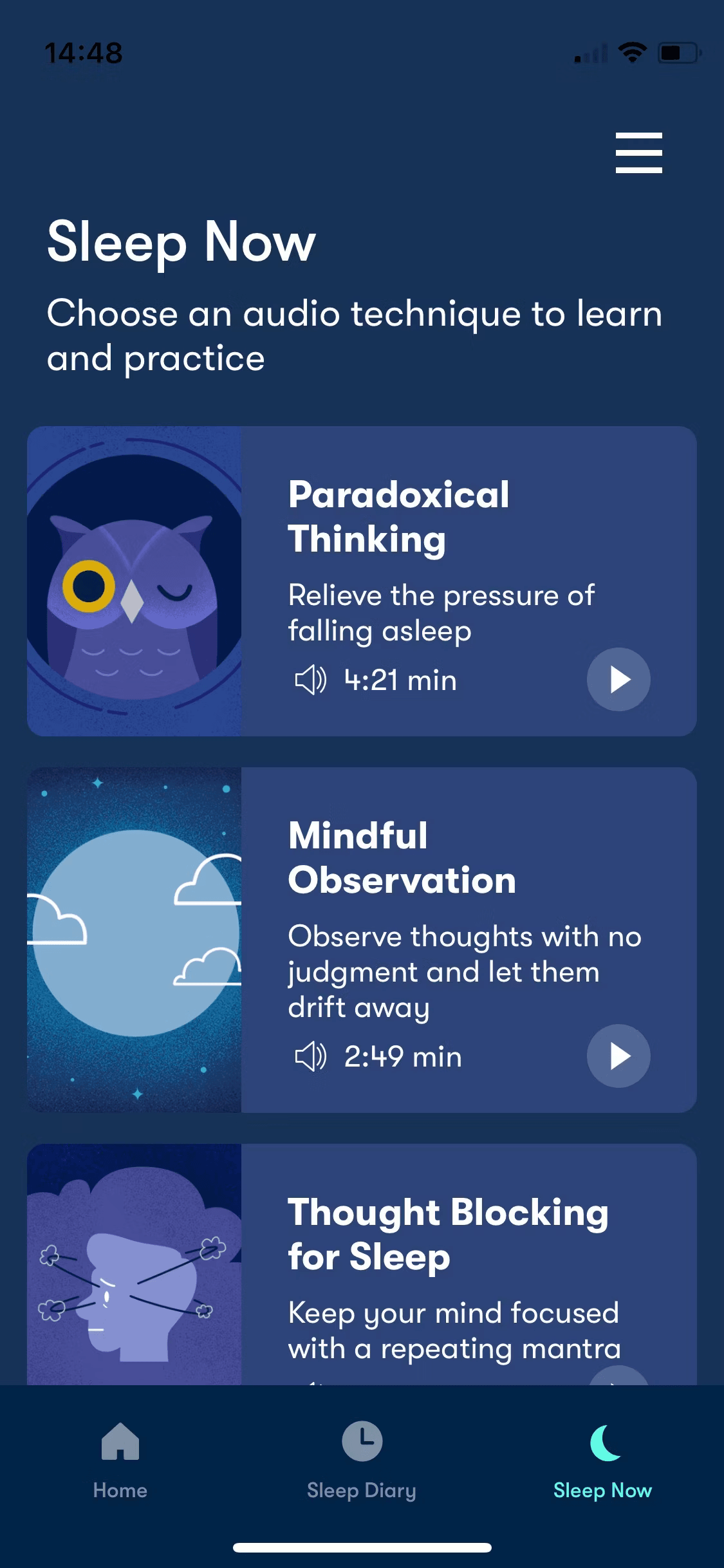Screen dimensions: 724x1568
Task: Open the hamburger menu
Action: pos(638,153)
